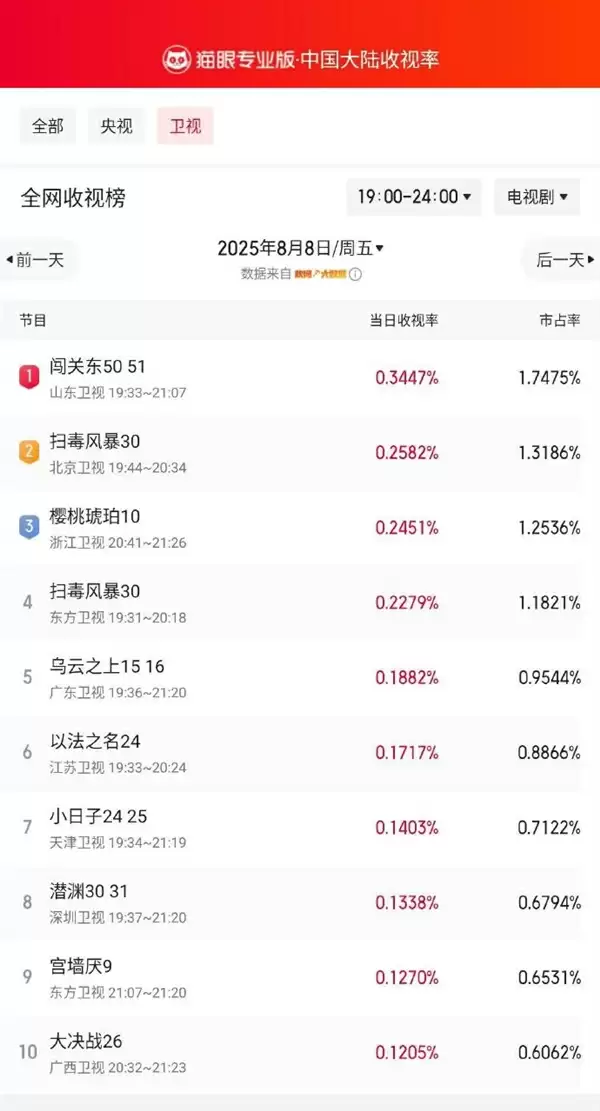Go to 后一天 next day

click(564, 260)
